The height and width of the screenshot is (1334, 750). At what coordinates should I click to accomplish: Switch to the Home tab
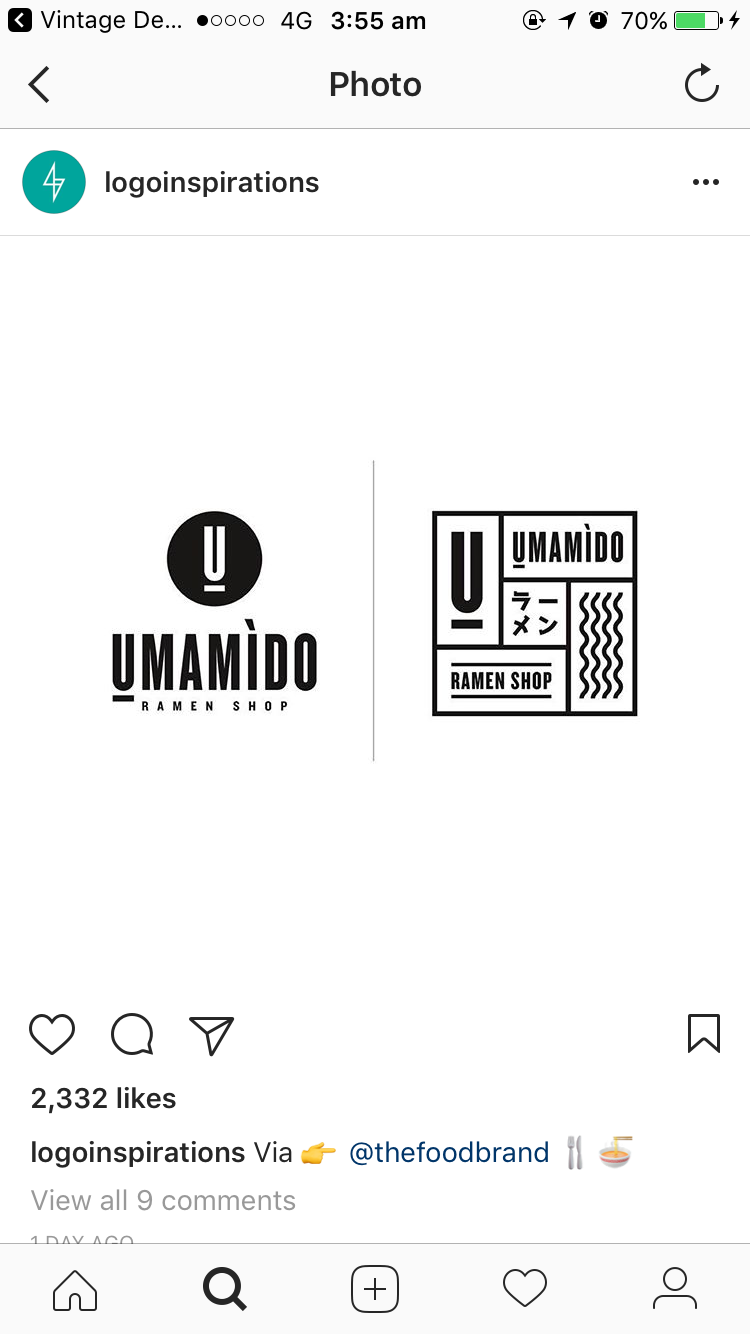75,1288
